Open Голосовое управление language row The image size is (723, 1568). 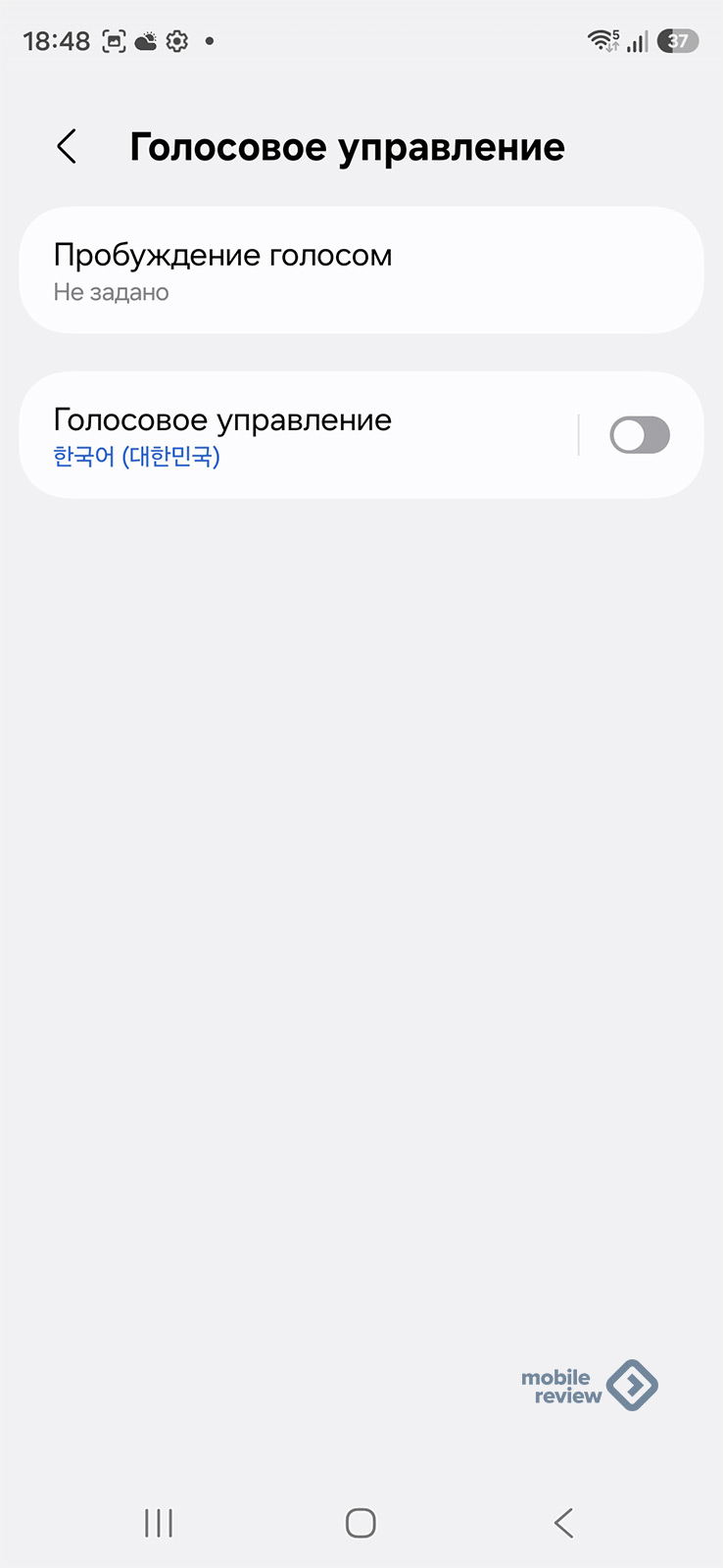[294, 435]
